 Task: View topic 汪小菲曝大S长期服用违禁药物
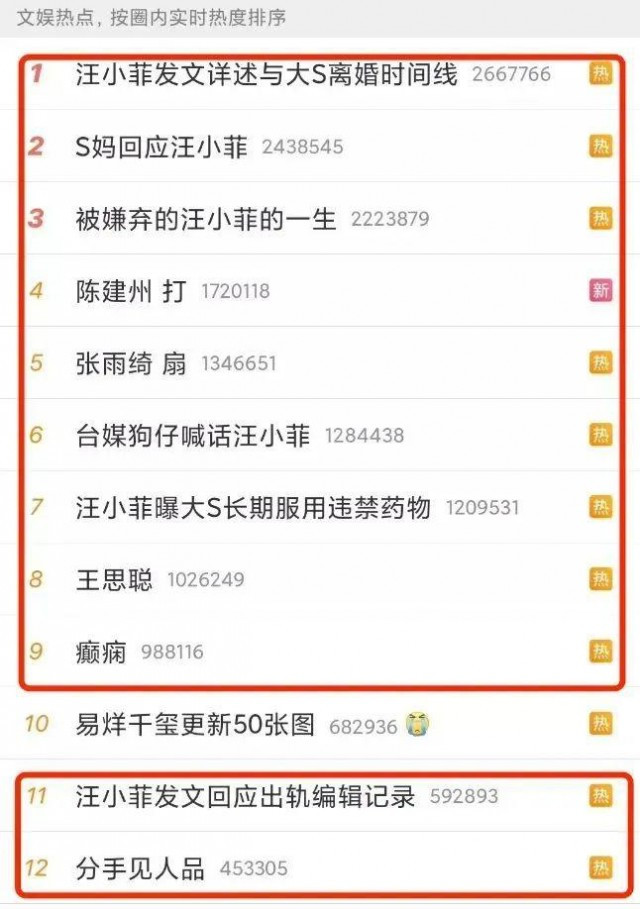pyautogui.click(x=253, y=507)
